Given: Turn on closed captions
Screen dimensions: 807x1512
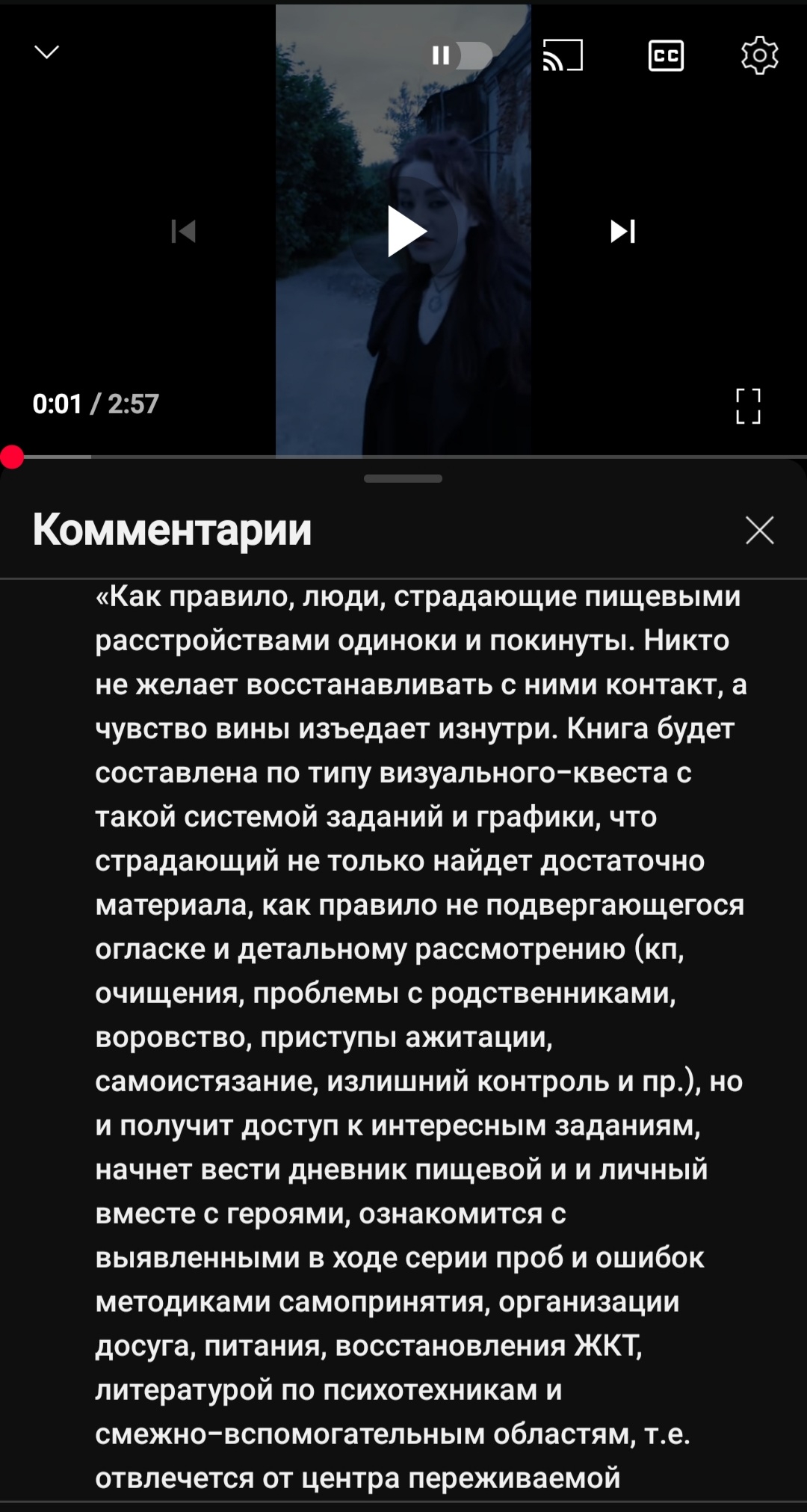Looking at the screenshot, I should click(x=666, y=56).
